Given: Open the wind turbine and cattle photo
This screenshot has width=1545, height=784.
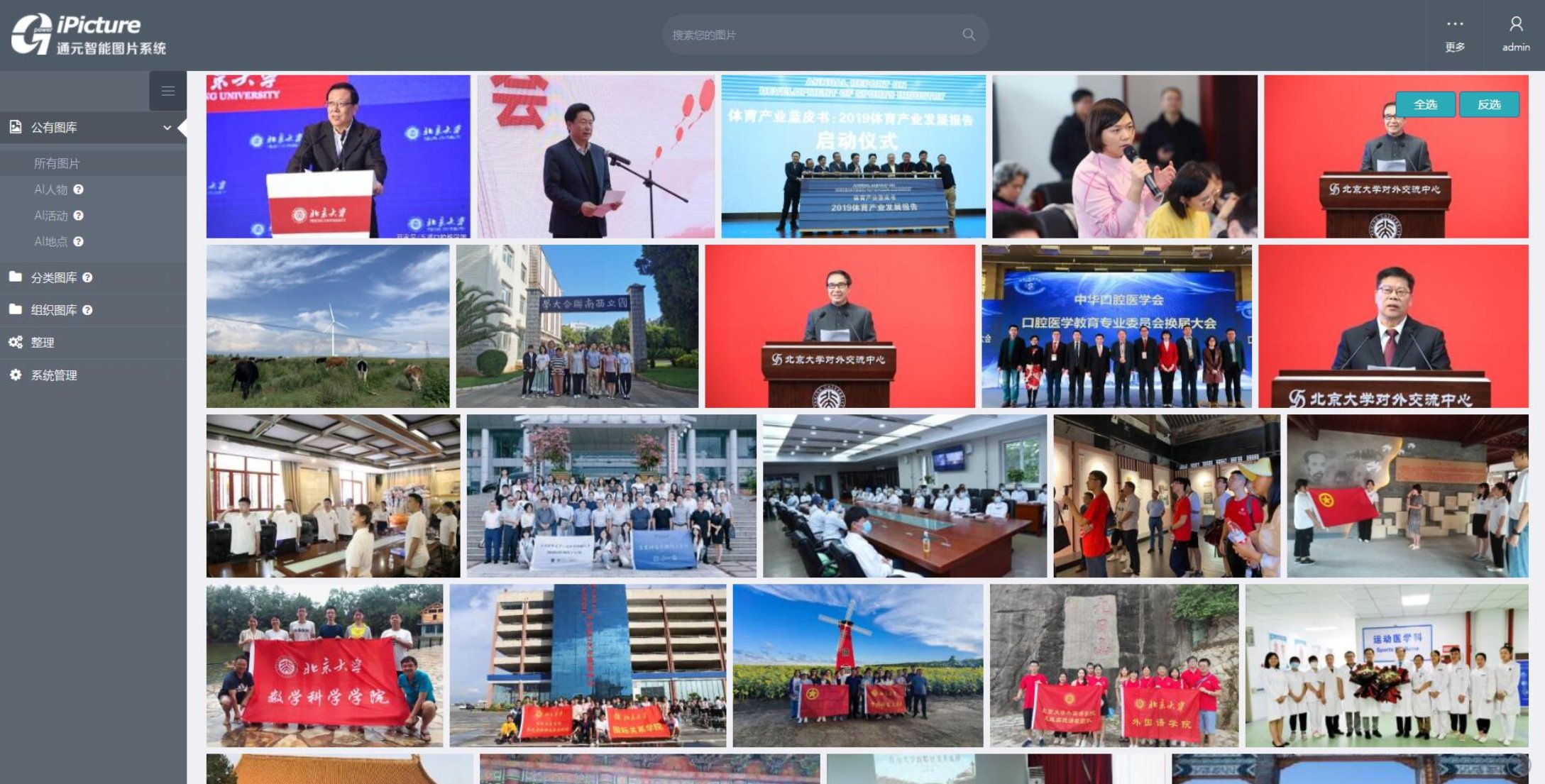Looking at the screenshot, I should [328, 326].
